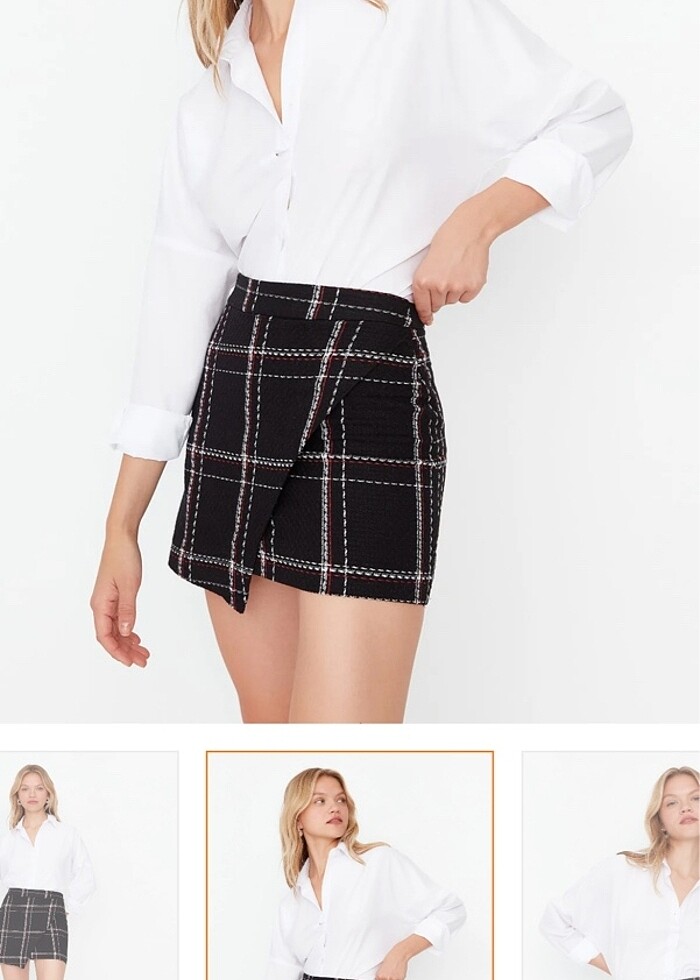Select the last thumbnail of model touching hair
This screenshot has width=700, height=980.
pos(612,866)
